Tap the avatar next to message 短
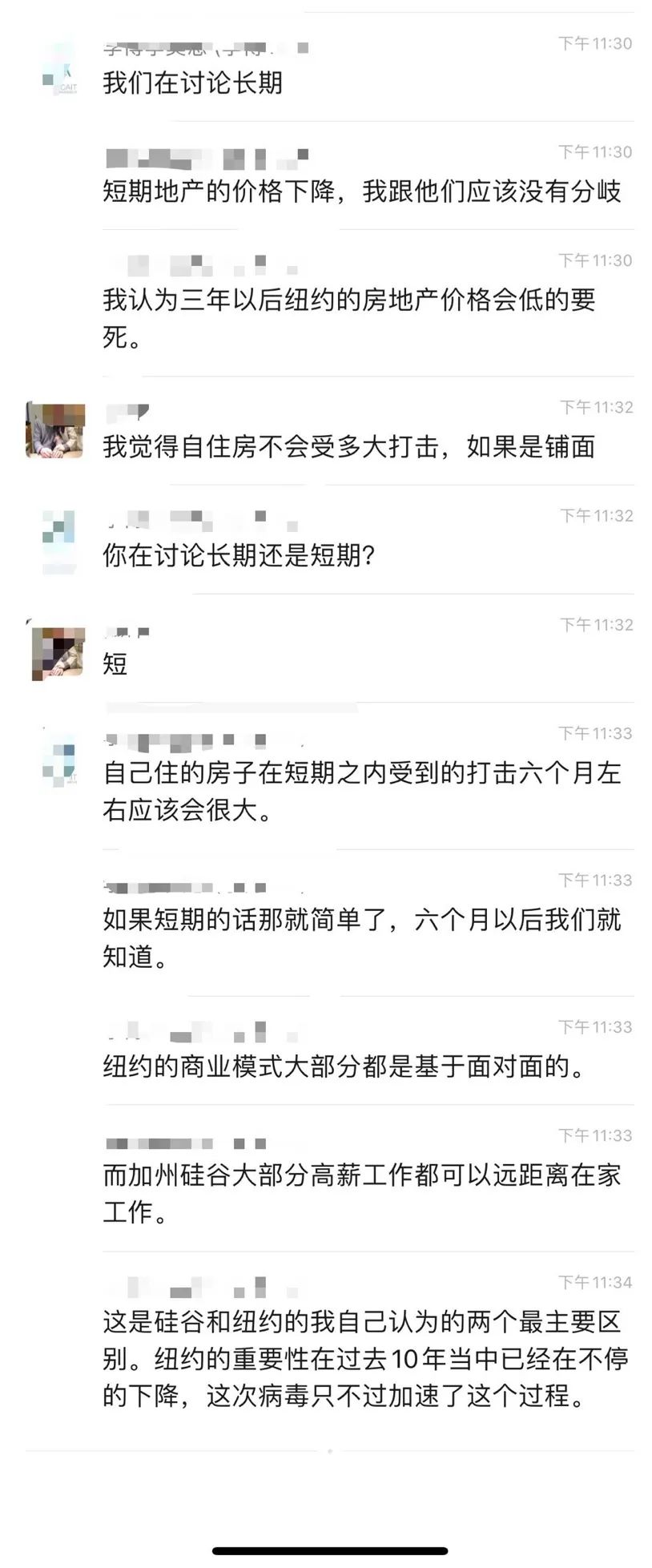Image resolution: width=652 pixels, height=1568 pixels. point(57,652)
